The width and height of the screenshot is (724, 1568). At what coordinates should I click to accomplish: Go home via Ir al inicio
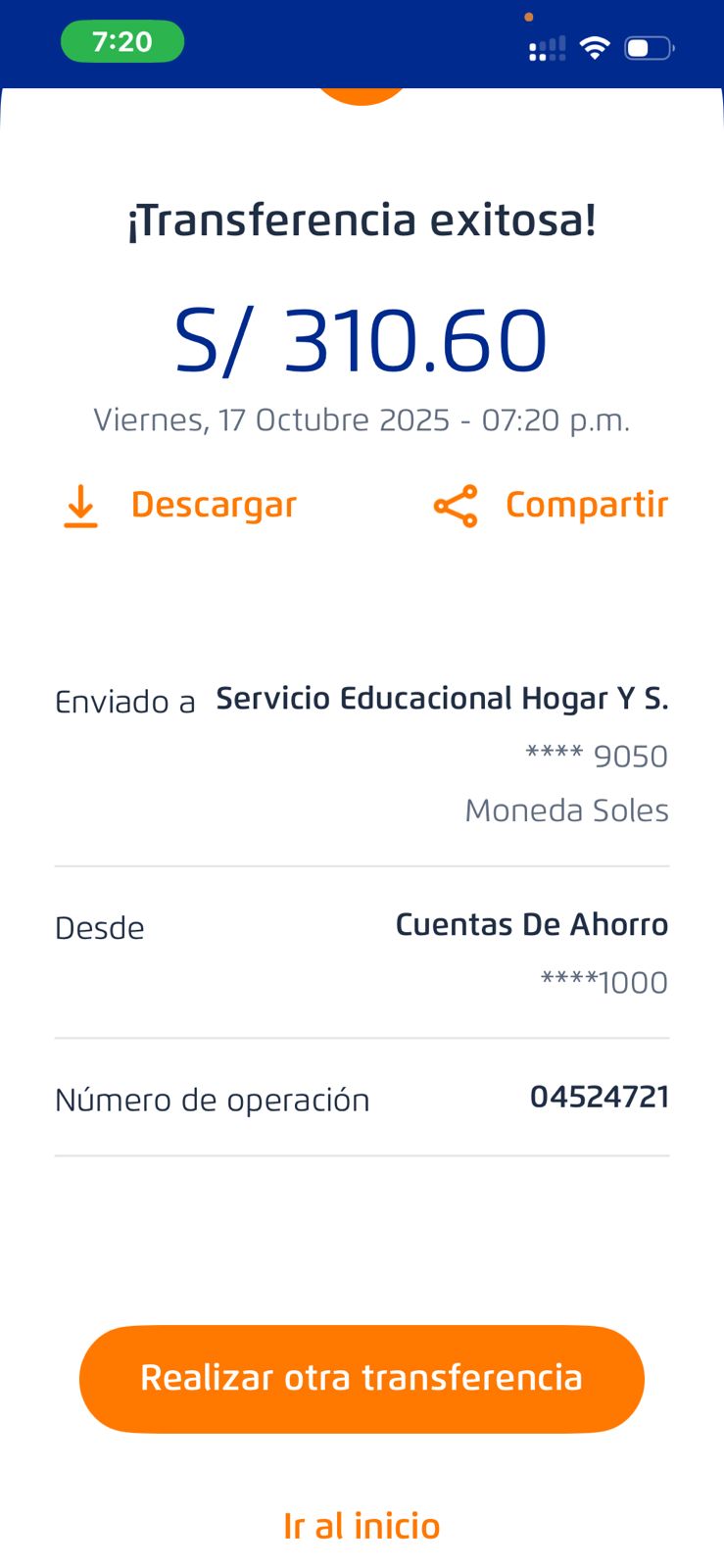tap(362, 1526)
